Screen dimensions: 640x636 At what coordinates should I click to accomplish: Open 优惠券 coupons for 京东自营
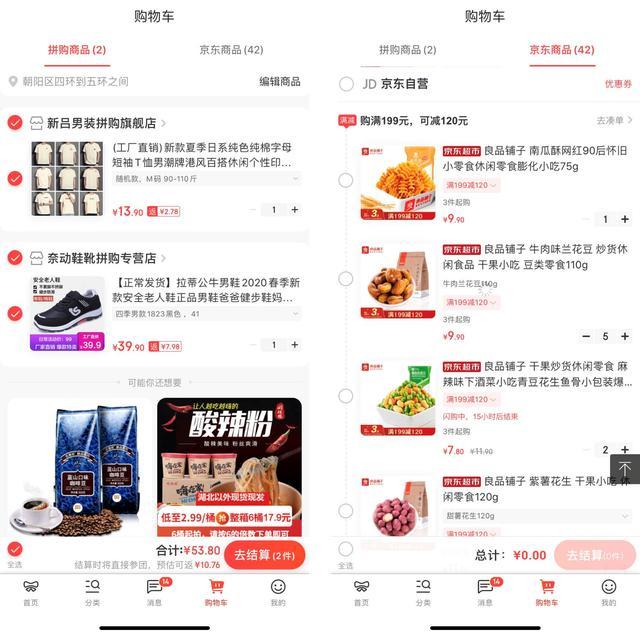[x=618, y=84]
